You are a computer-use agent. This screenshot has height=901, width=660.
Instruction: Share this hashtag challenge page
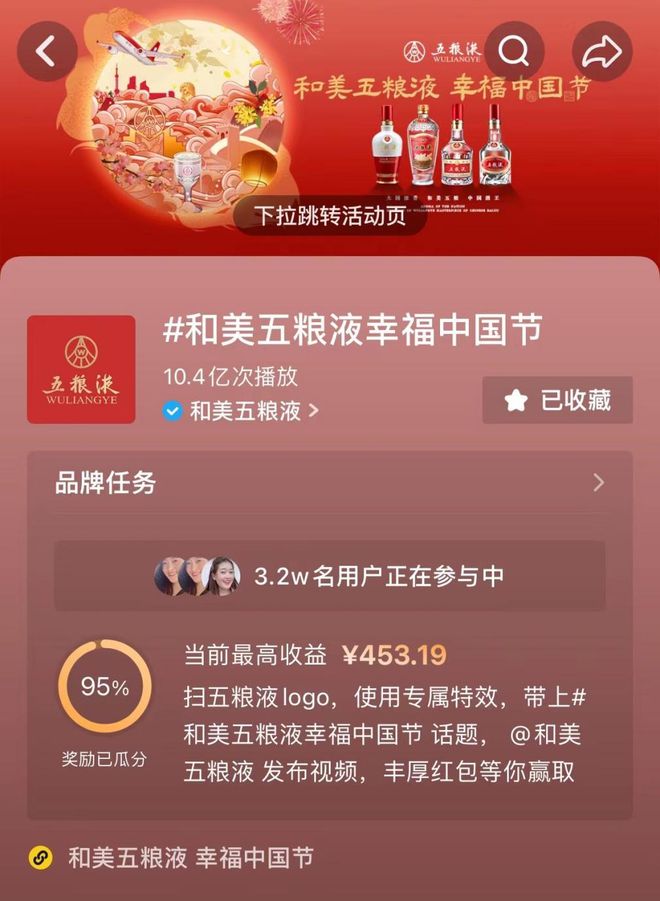tap(602, 51)
